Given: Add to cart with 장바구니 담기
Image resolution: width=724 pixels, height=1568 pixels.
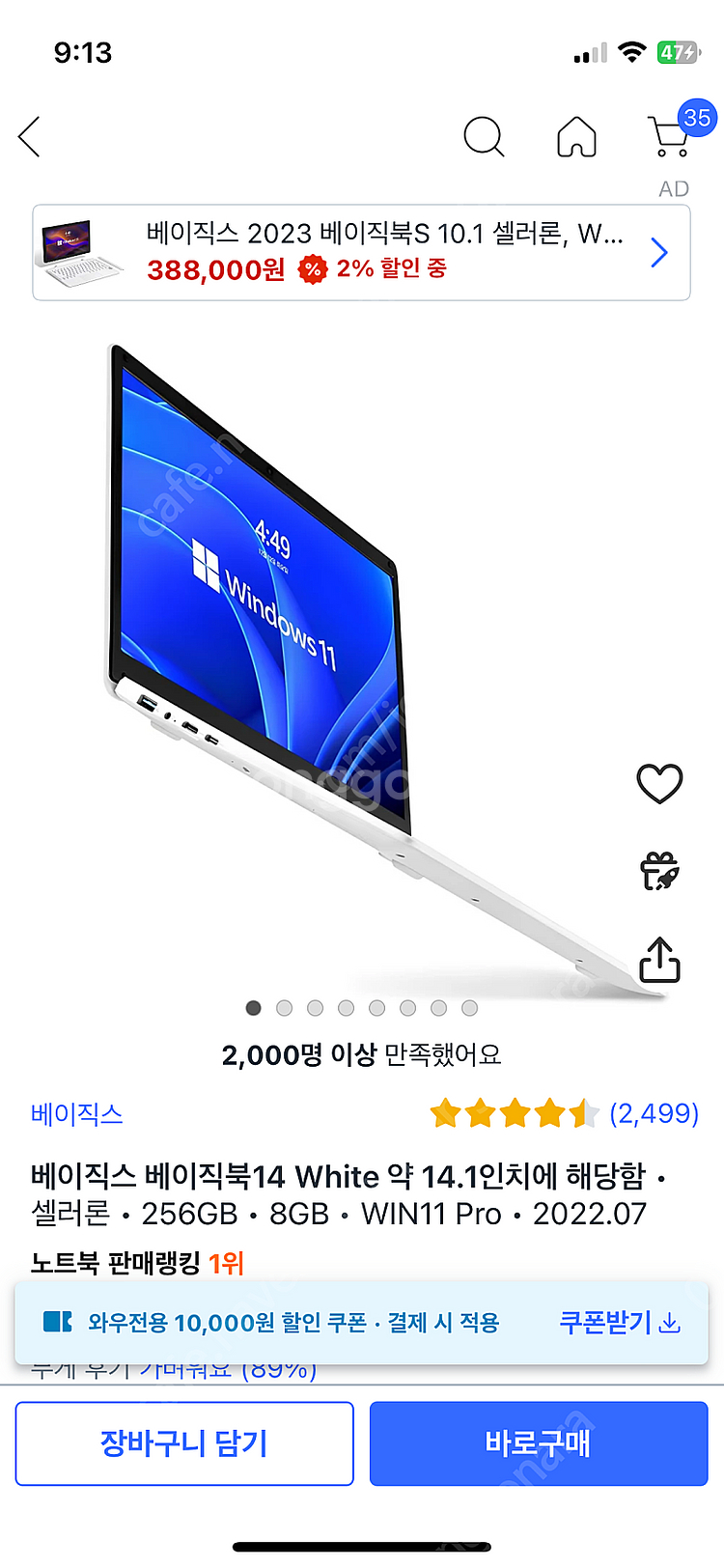Looking at the screenshot, I should 184,1443.
